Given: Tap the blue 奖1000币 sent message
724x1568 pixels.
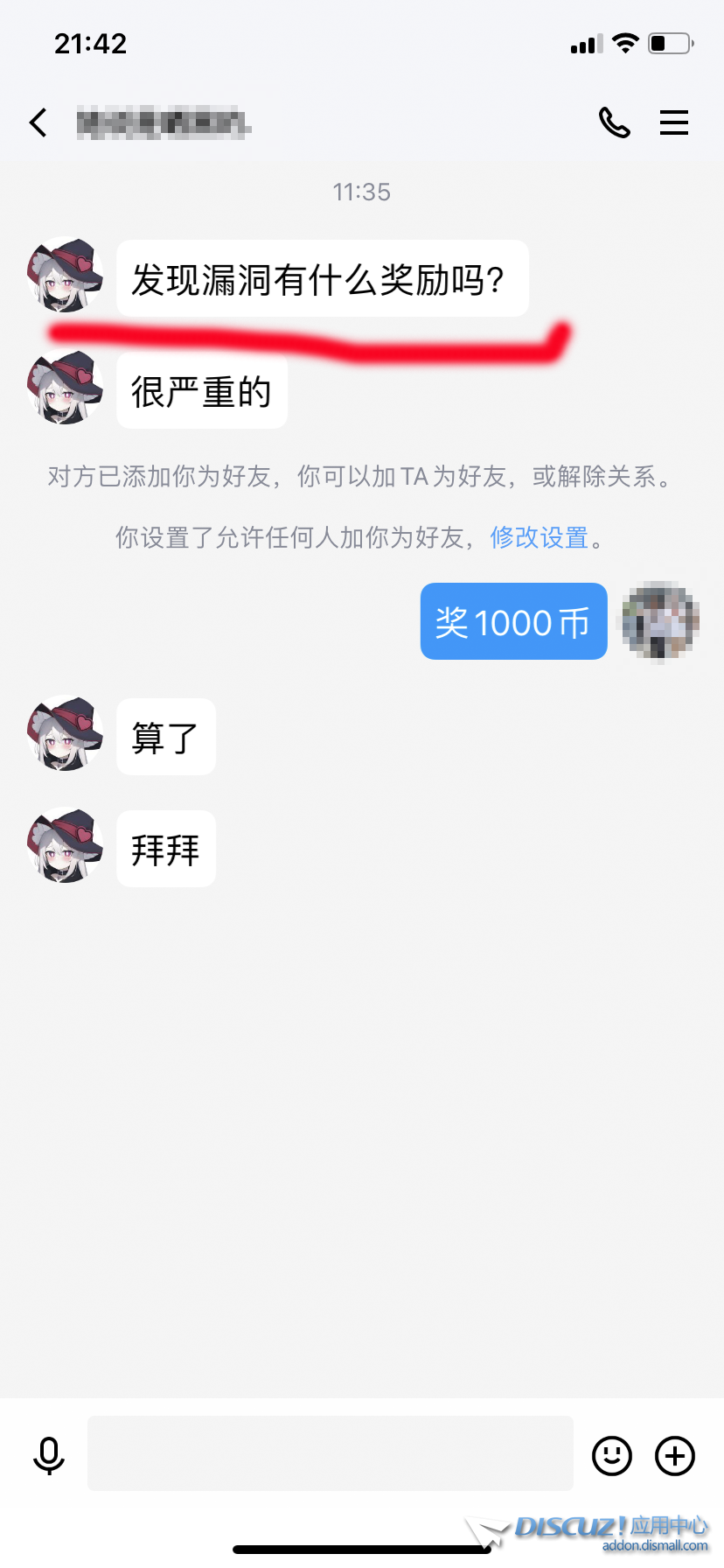Looking at the screenshot, I should pyautogui.click(x=512, y=621).
